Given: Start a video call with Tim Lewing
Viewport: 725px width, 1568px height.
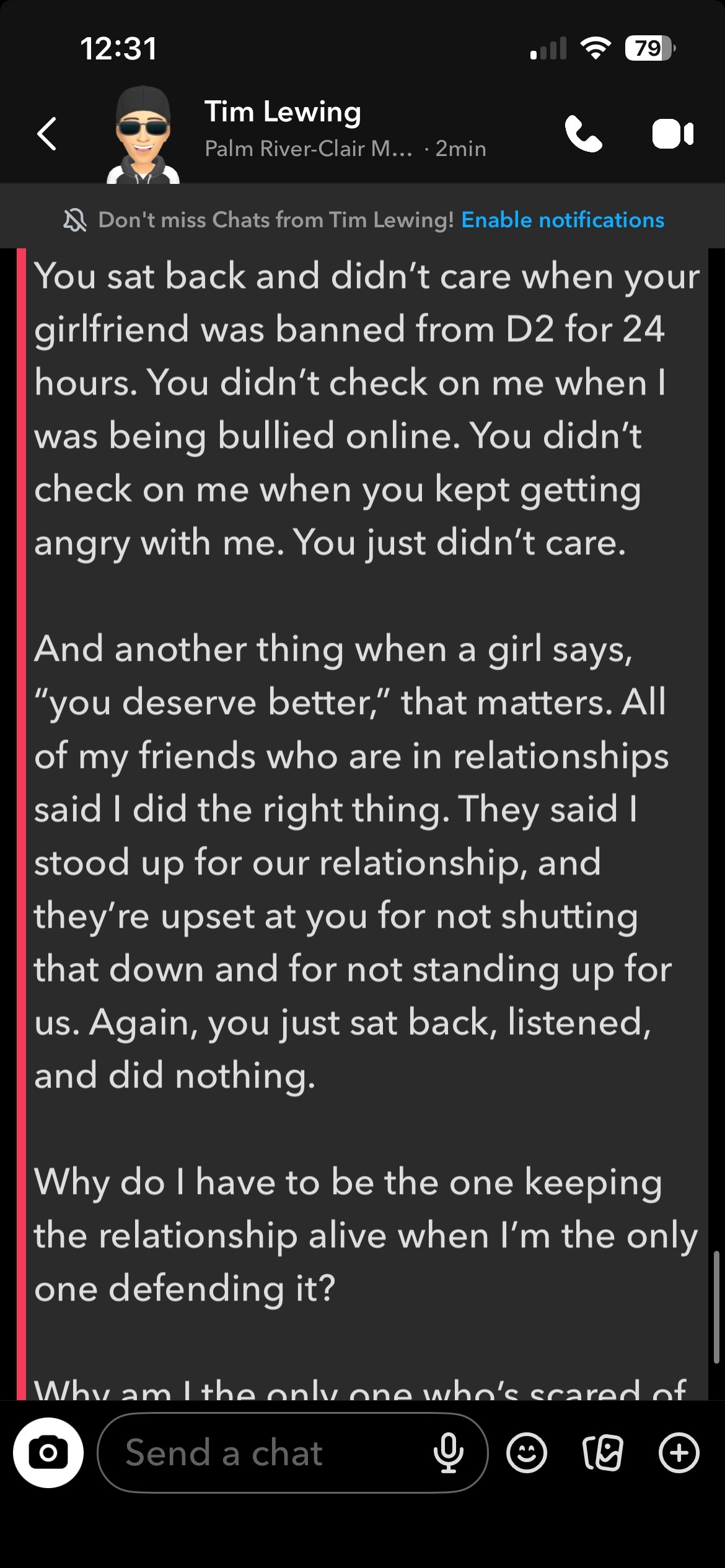Looking at the screenshot, I should coord(672,133).
